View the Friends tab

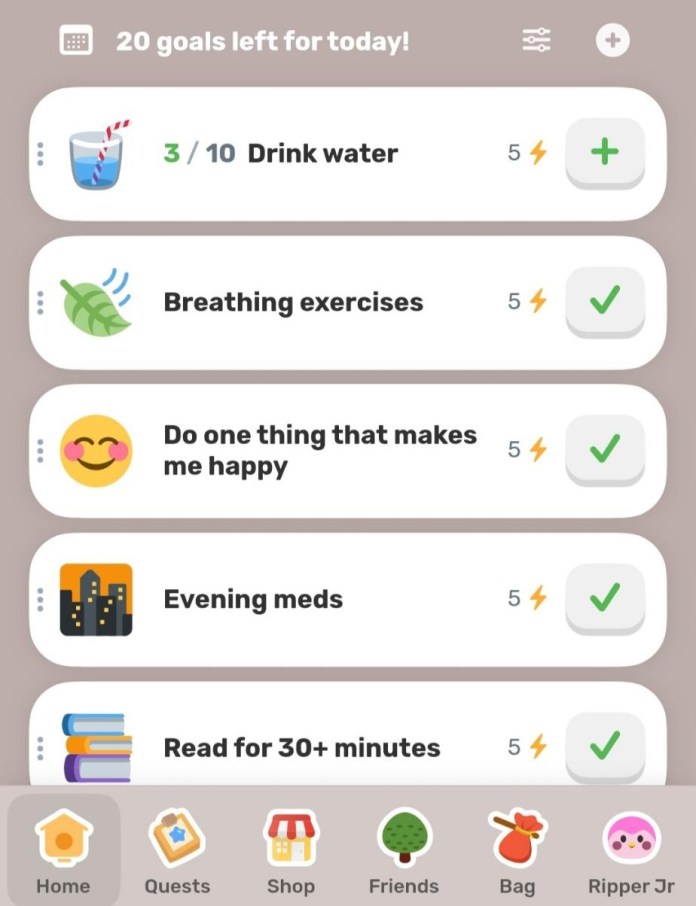tap(404, 851)
